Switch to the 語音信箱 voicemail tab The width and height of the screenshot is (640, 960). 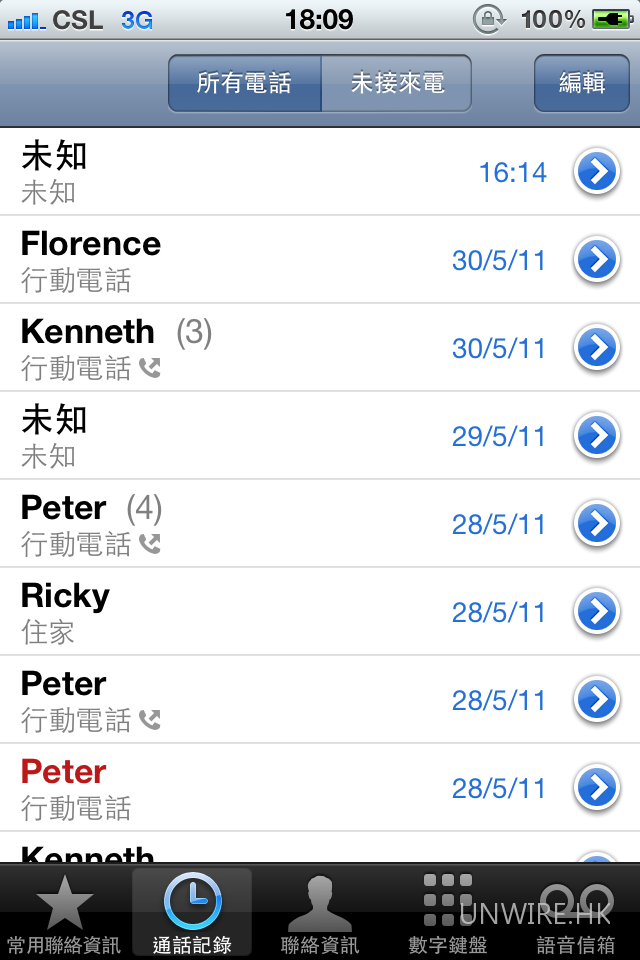pos(576,913)
